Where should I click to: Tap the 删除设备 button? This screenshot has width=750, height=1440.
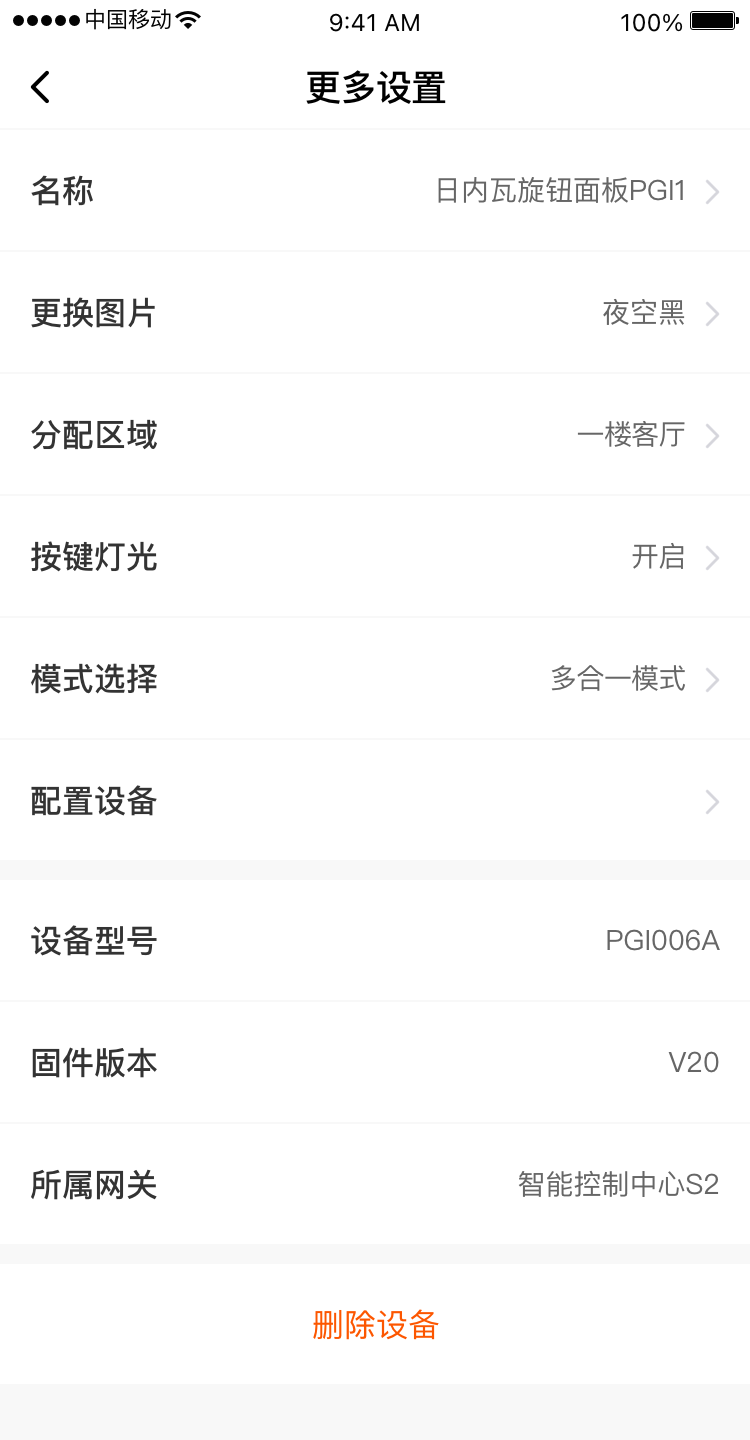point(375,1325)
